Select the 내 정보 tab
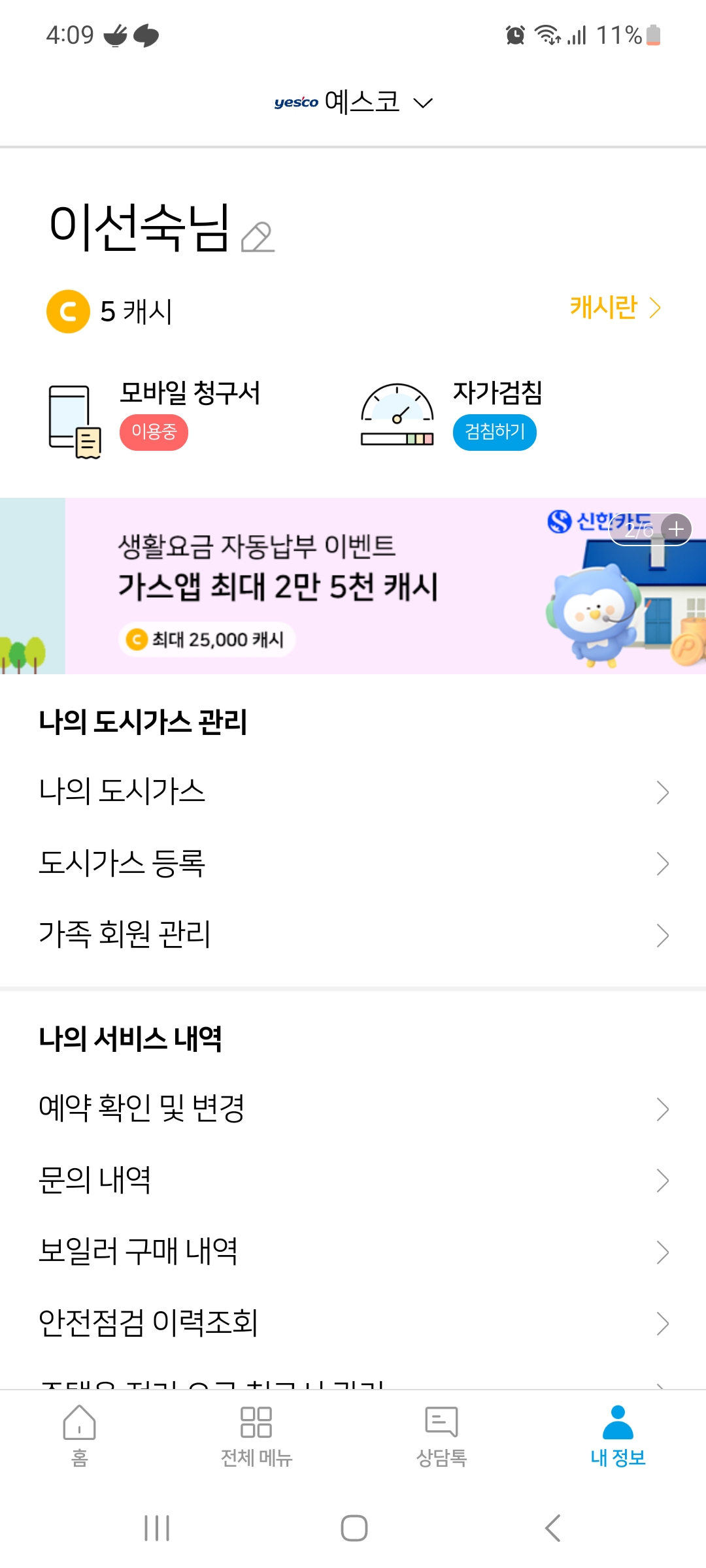The image size is (706, 1568). point(618,1435)
